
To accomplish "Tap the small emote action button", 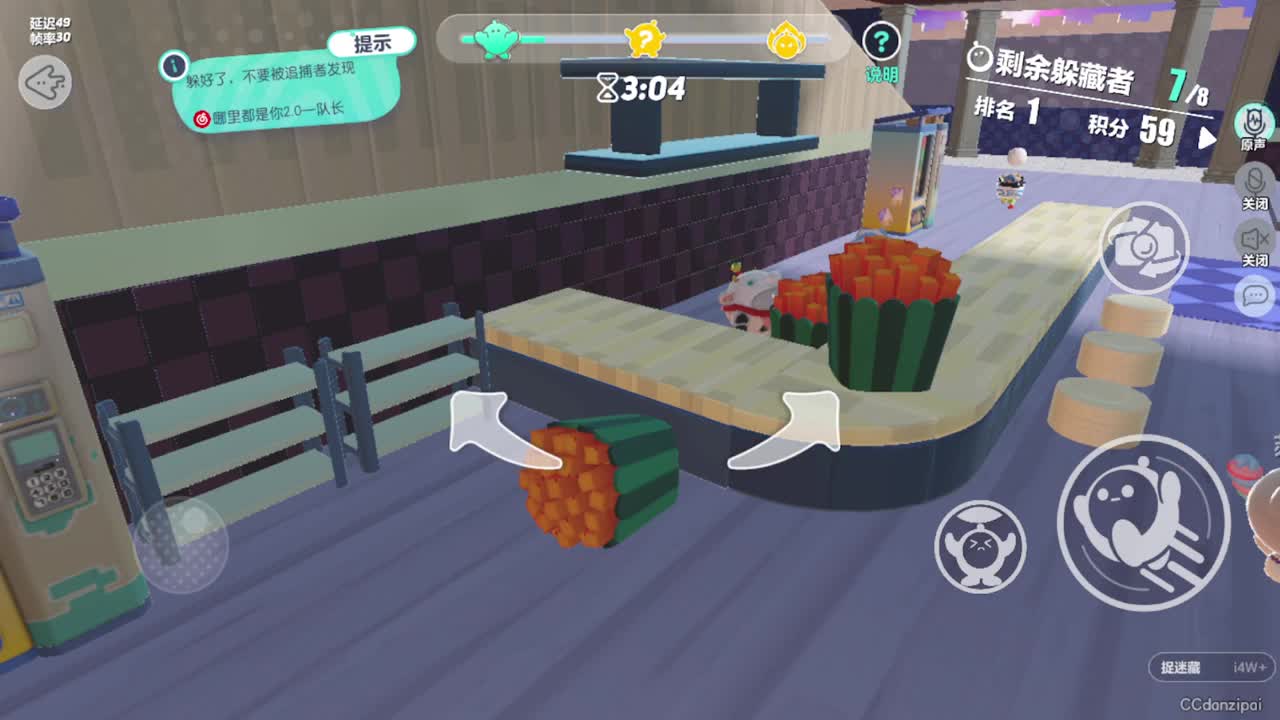I will point(980,546).
